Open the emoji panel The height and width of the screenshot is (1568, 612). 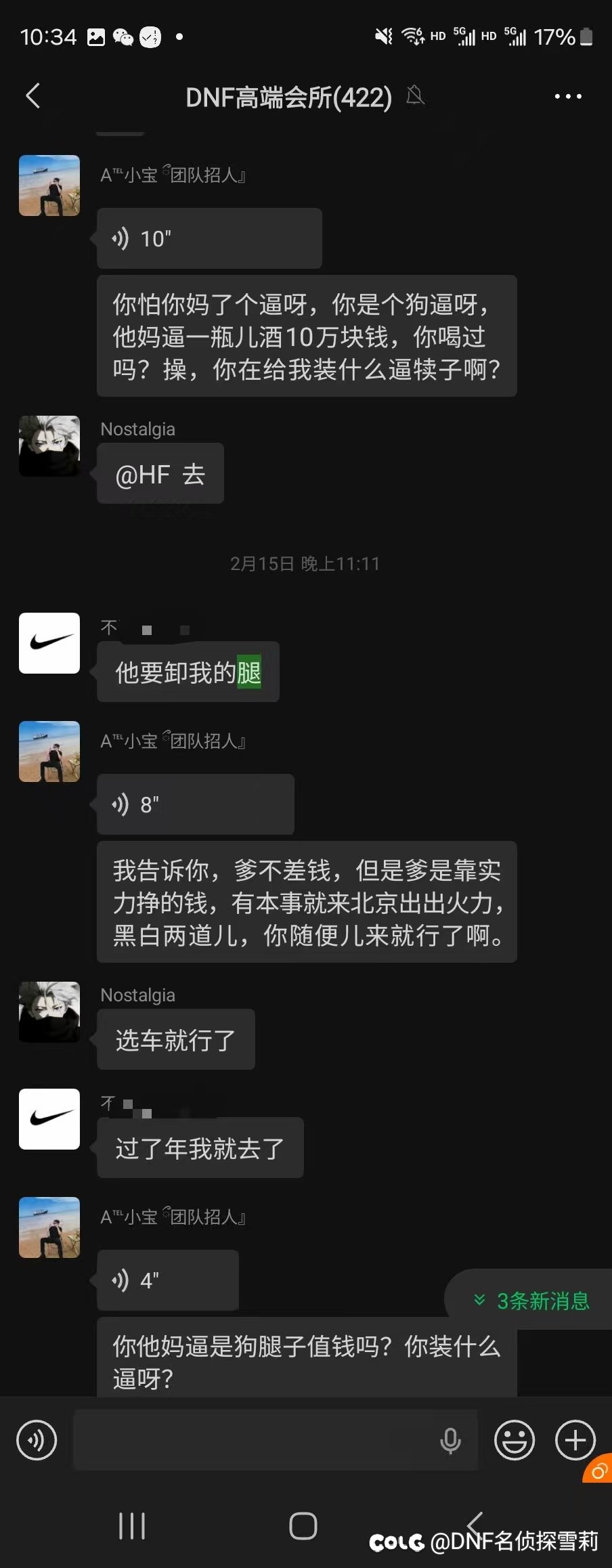coord(514,1441)
